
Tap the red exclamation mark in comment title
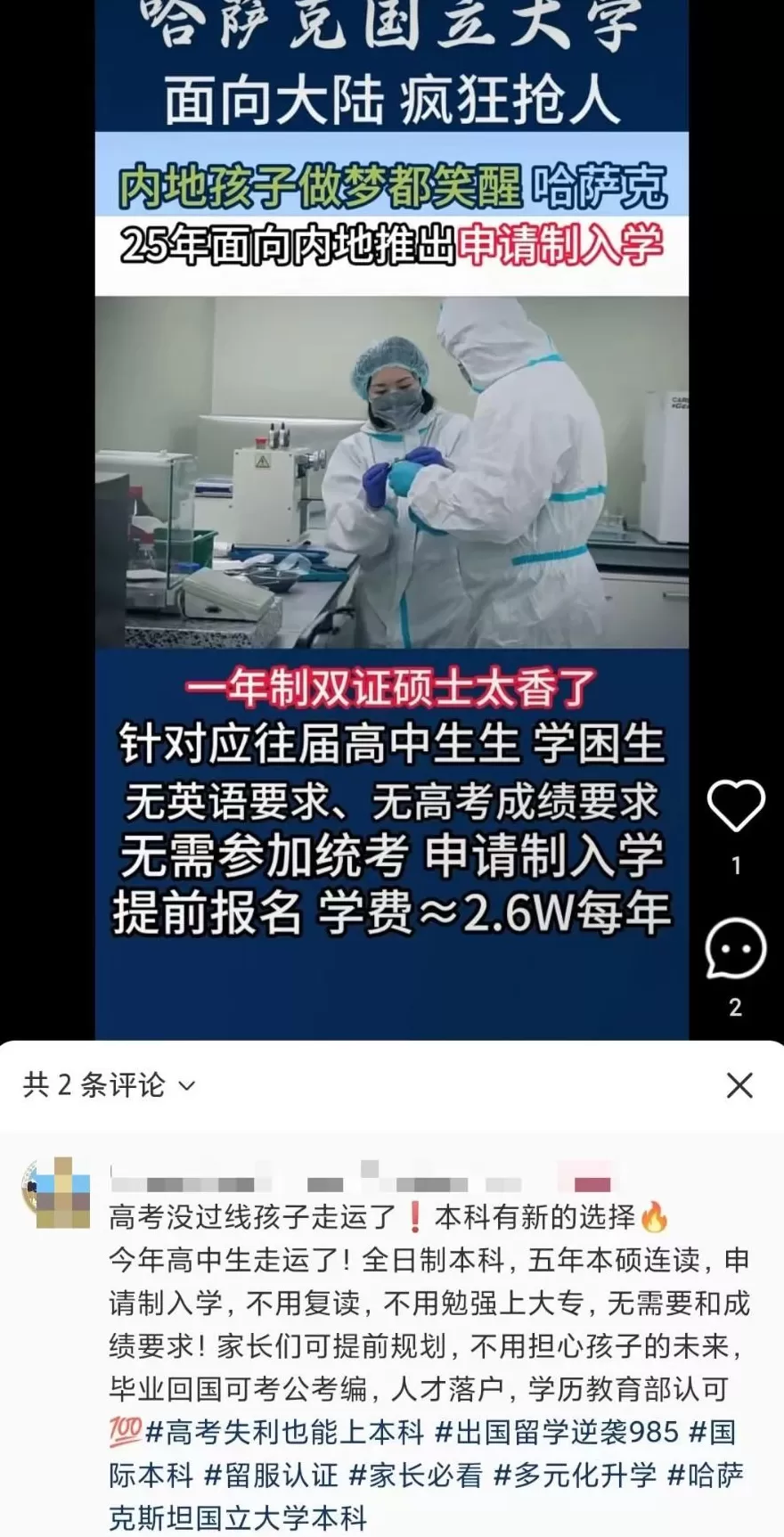412,1214
